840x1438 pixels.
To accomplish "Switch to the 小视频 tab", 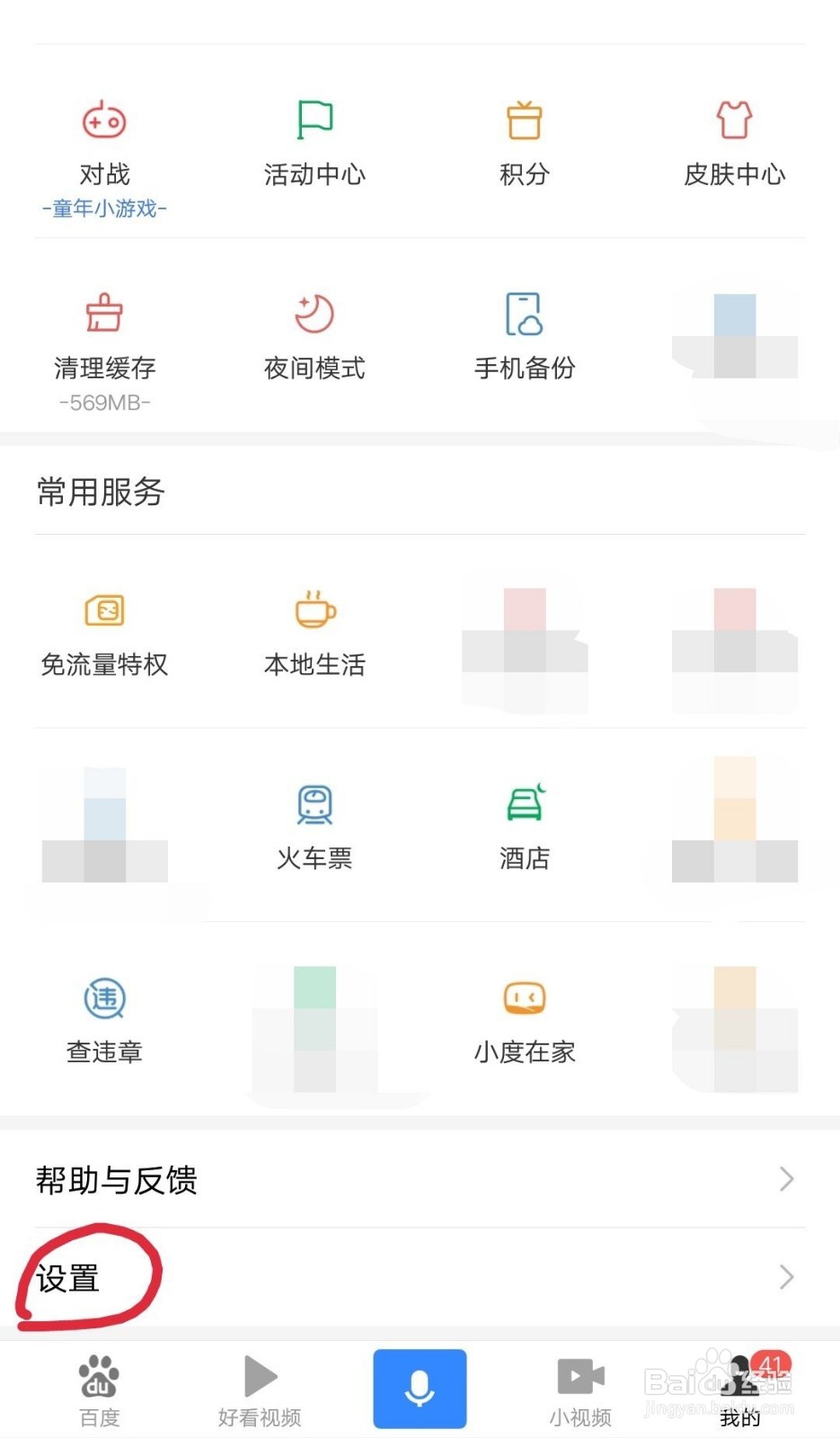I will (580, 1390).
